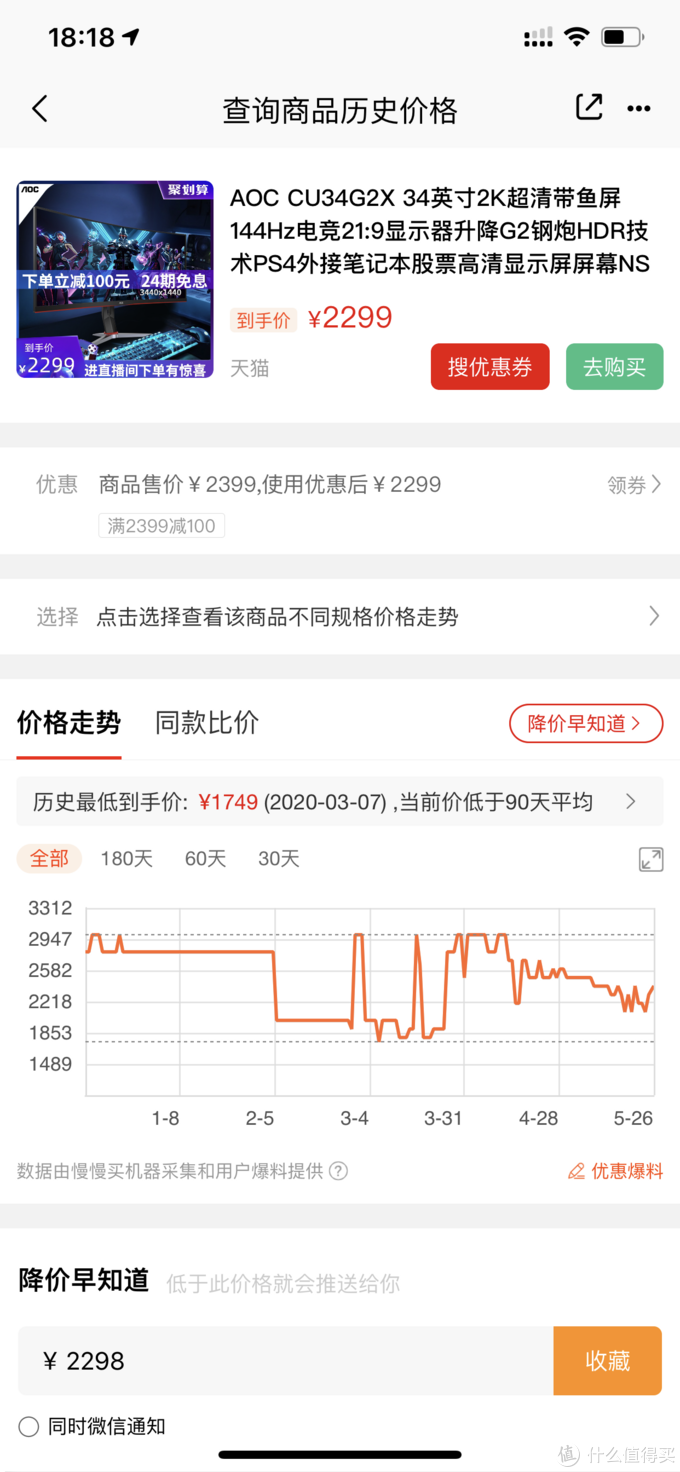This screenshot has height=1472, width=680.
Task: Open the AOC monitor product image
Action: (x=115, y=279)
